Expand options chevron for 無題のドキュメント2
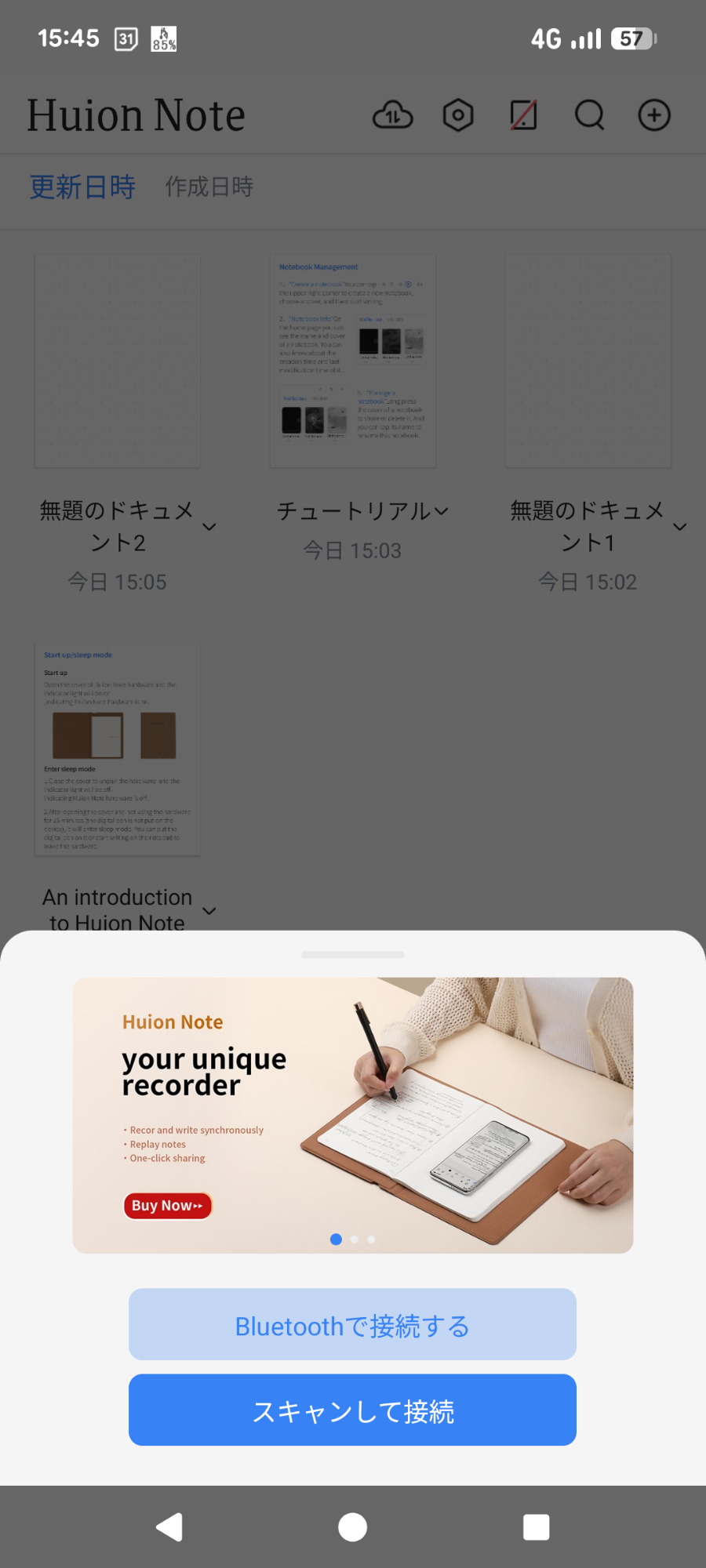The width and height of the screenshot is (706, 1568). click(x=209, y=527)
